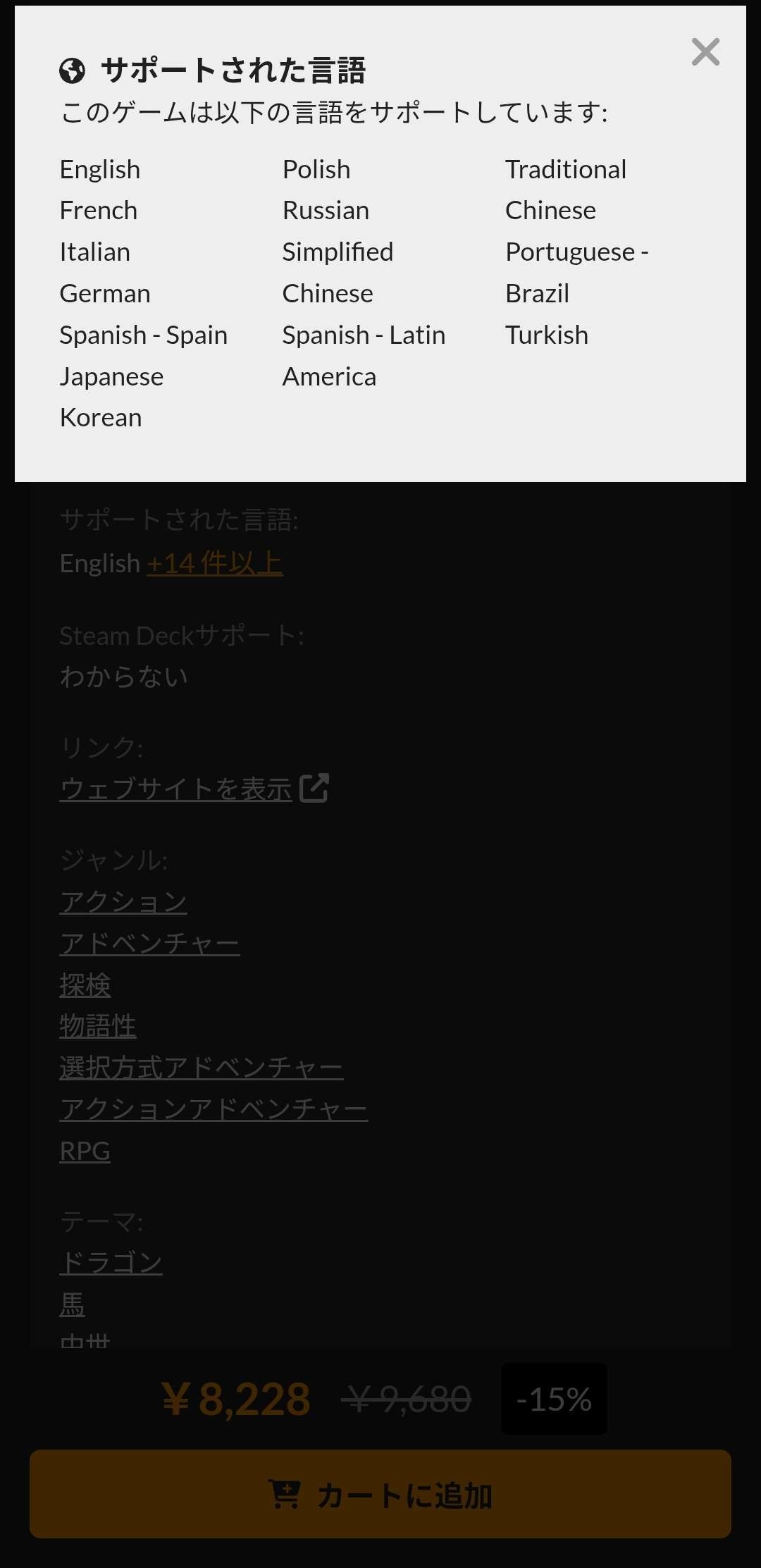Add the game with カートに追加
The image size is (761, 1568).
click(380, 1494)
